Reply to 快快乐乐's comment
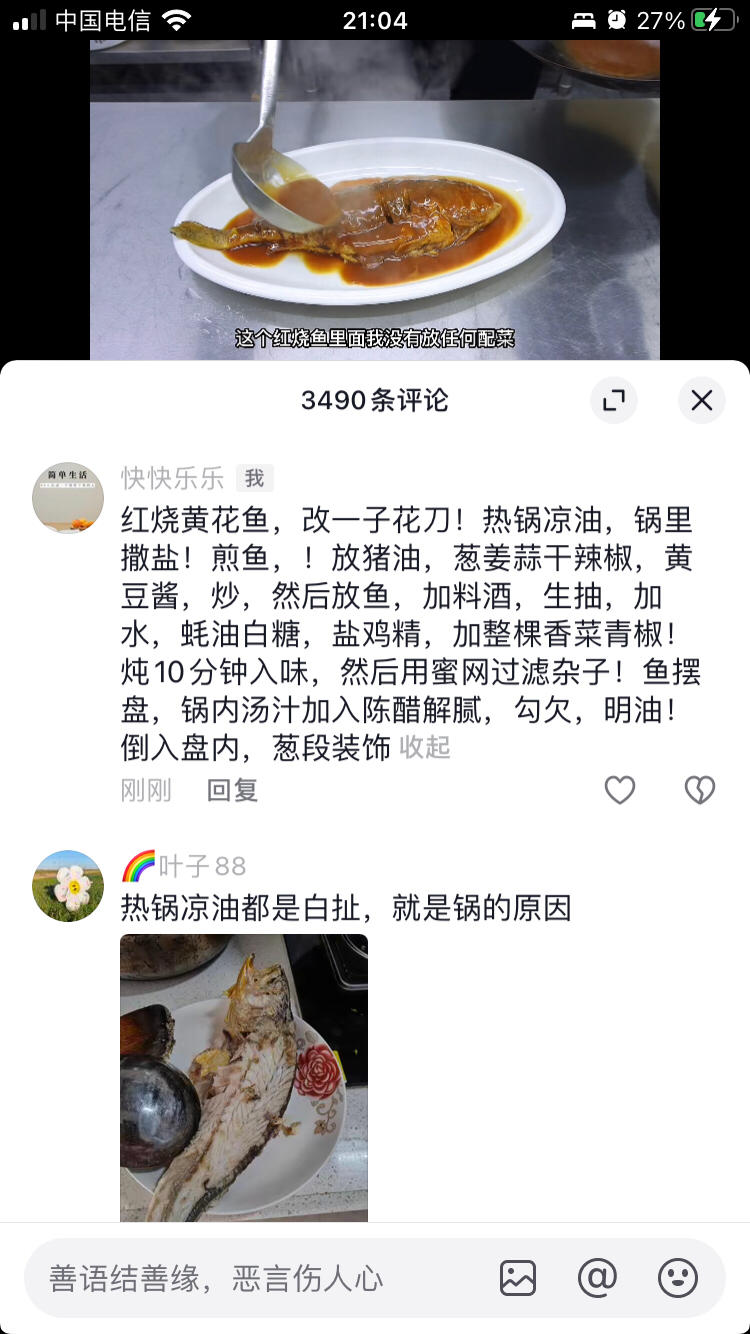The image size is (750, 1334). pos(232,791)
